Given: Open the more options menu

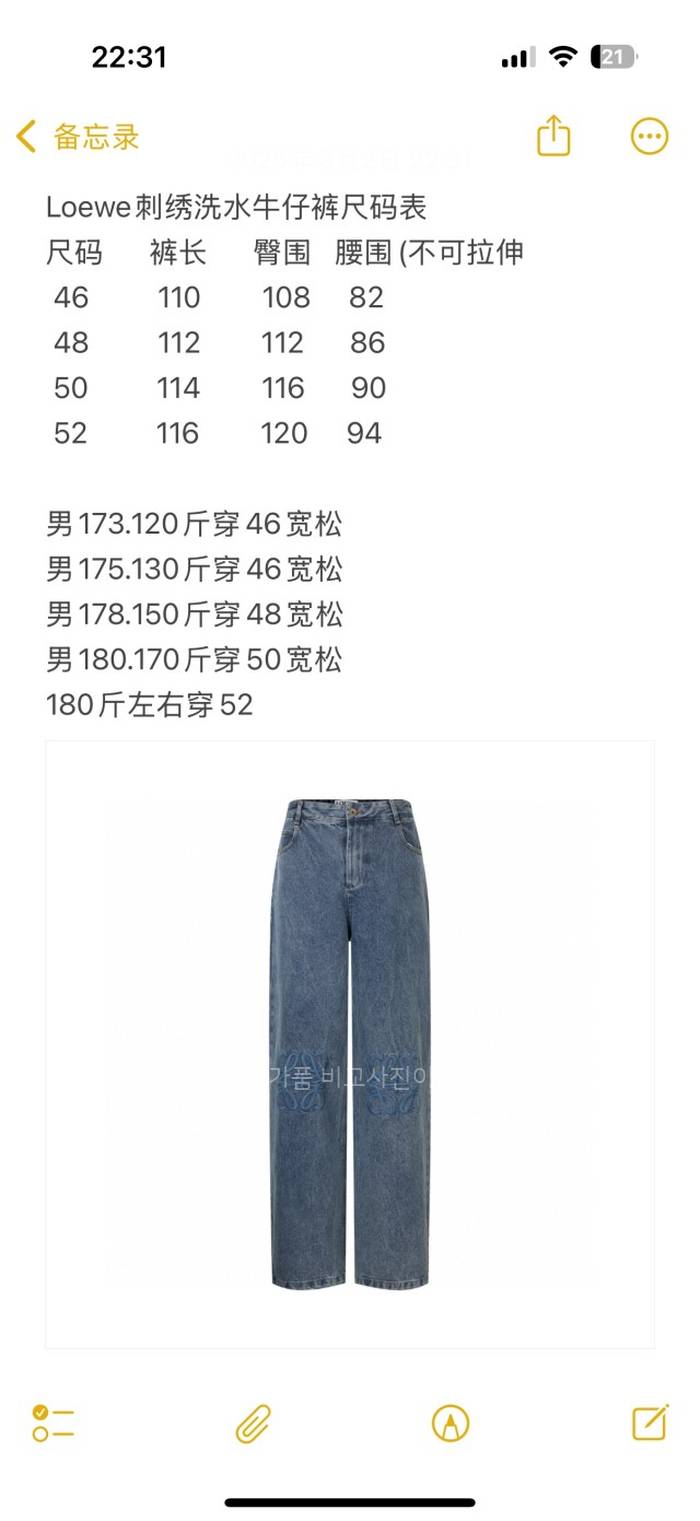Looking at the screenshot, I should 649,136.
